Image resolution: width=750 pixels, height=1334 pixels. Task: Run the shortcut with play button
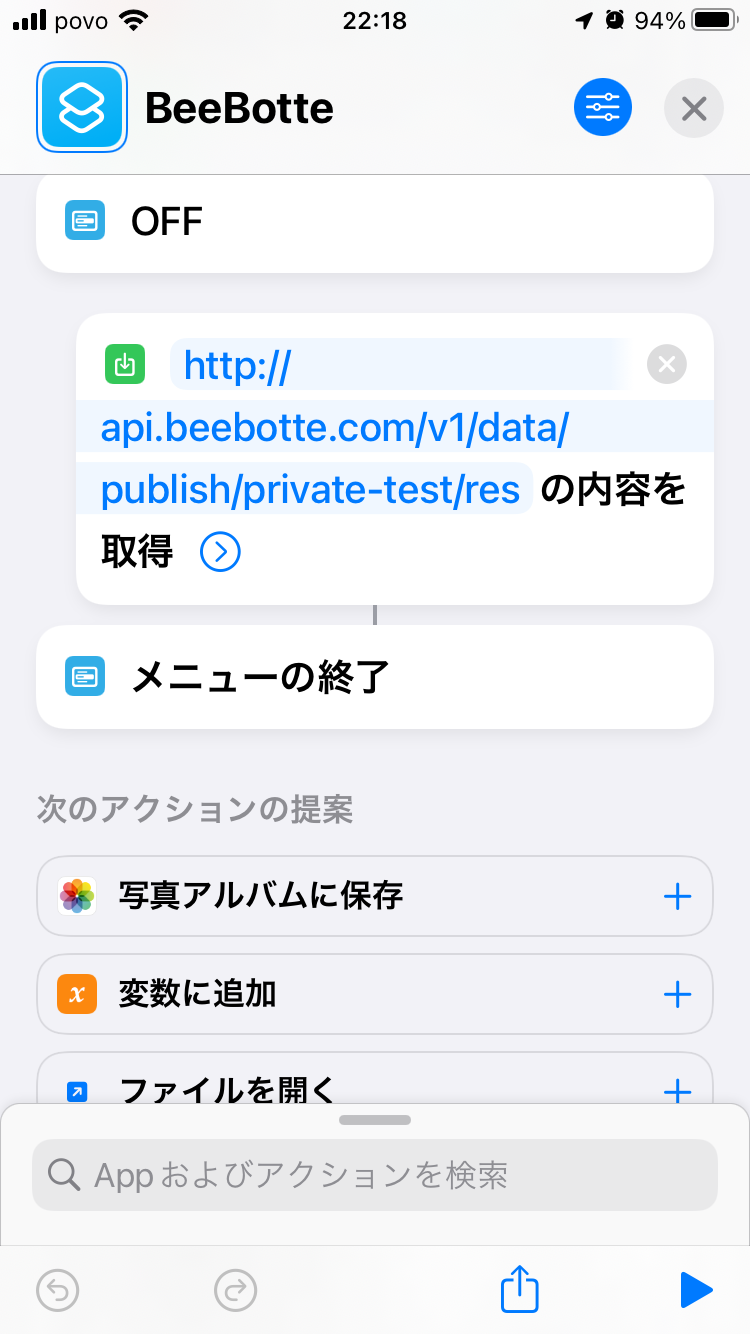(x=696, y=1290)
